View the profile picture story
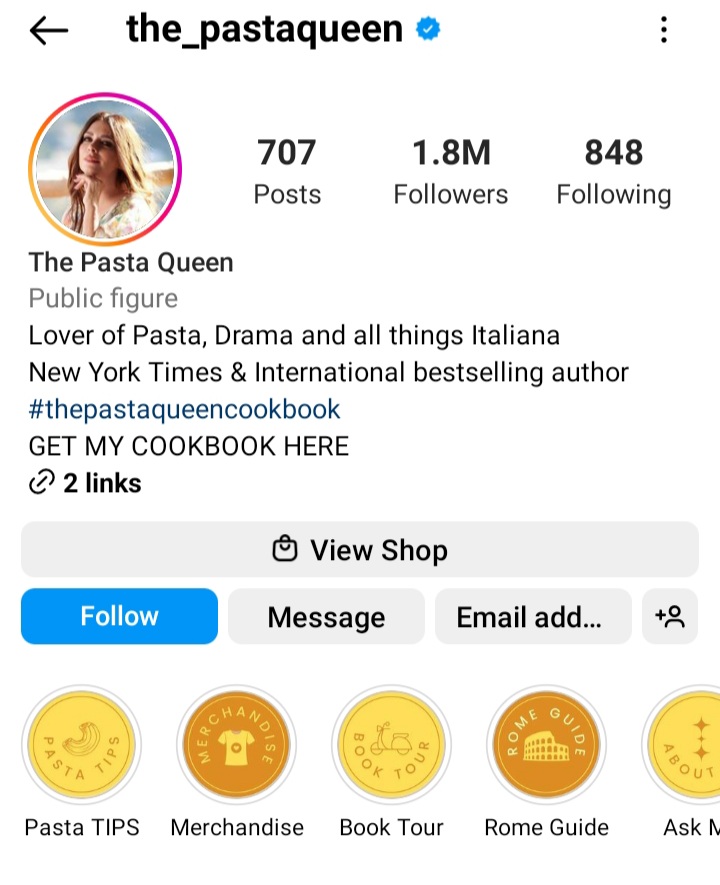This screenshot has width=720, height=885. [105, 170]
